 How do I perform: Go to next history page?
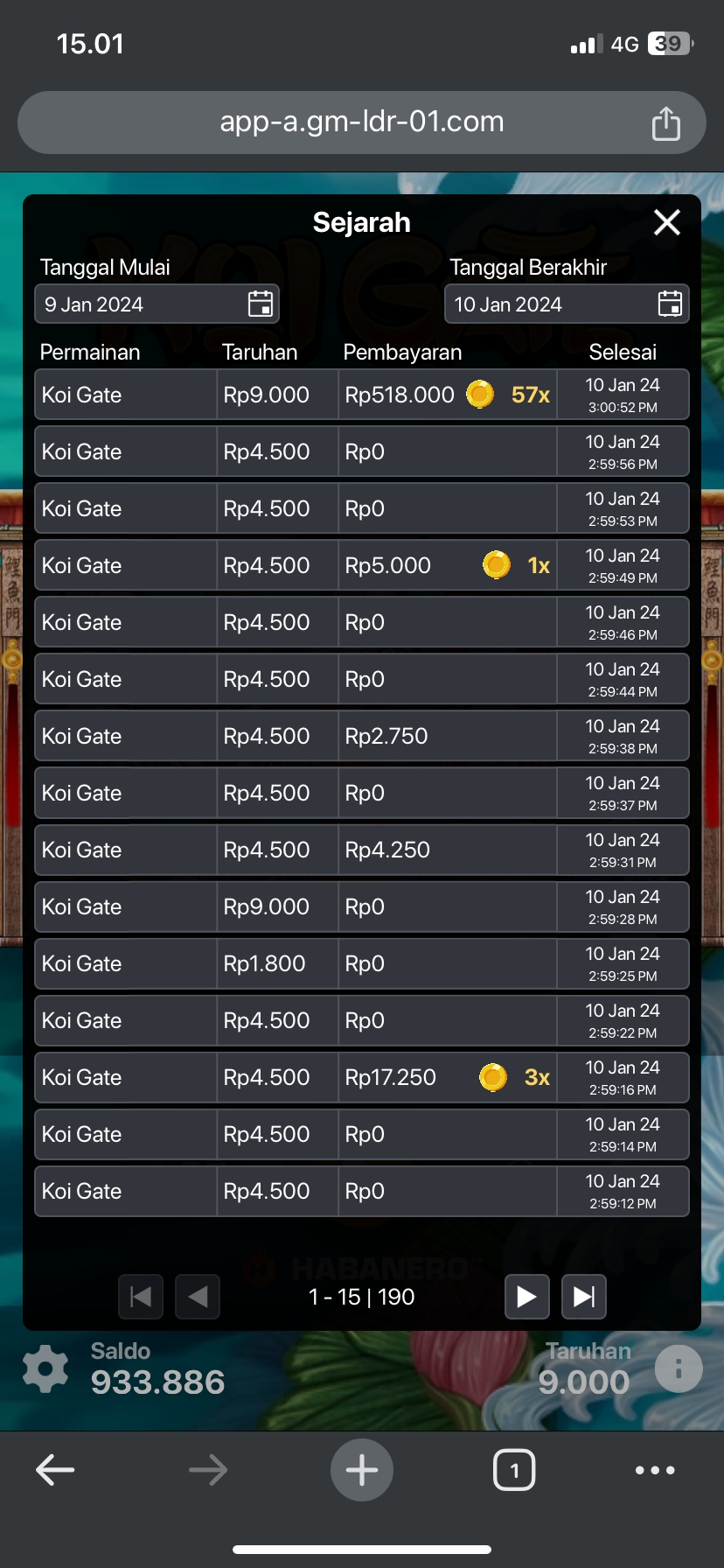point(526,1297)
